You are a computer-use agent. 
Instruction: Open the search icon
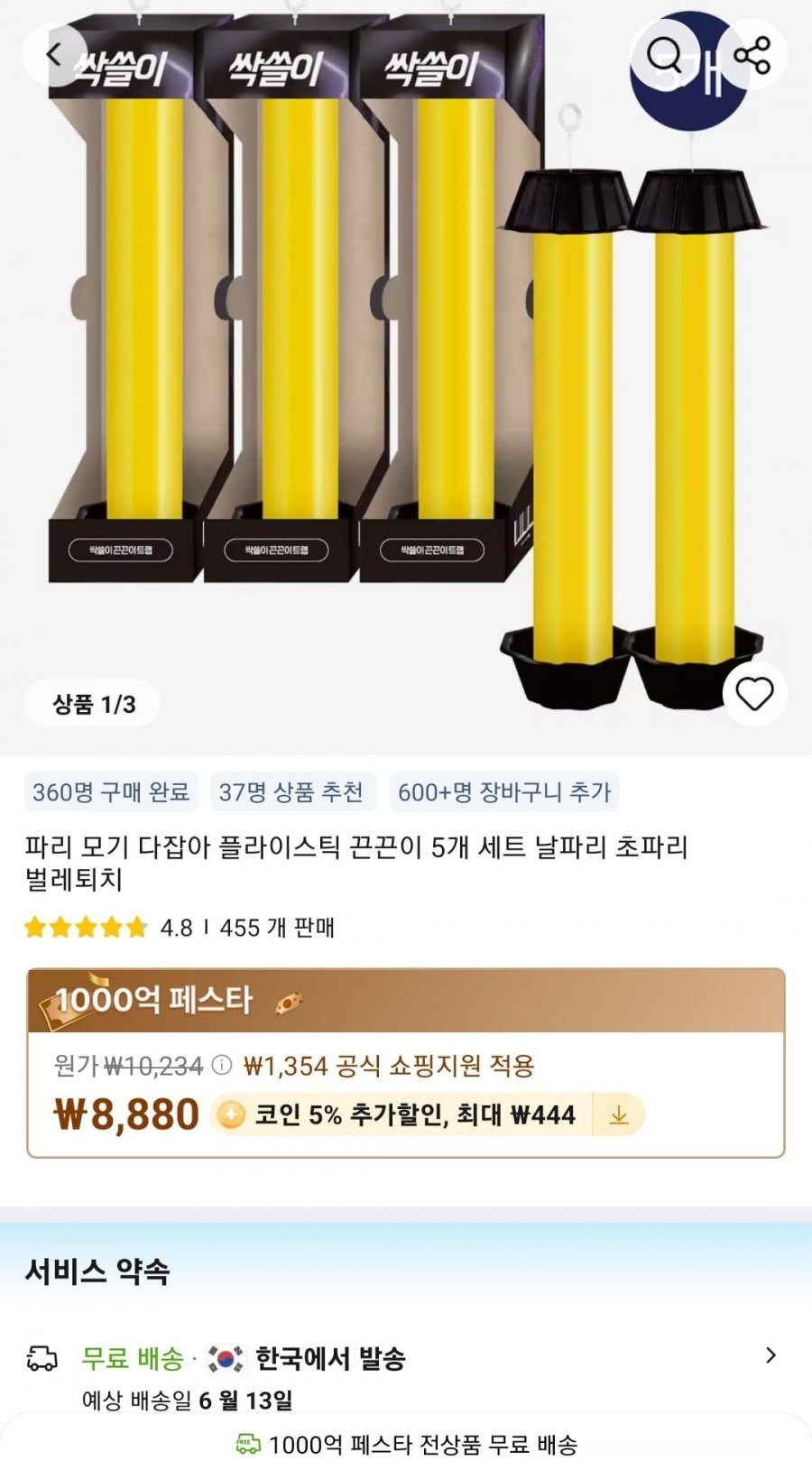pos(665,55)
